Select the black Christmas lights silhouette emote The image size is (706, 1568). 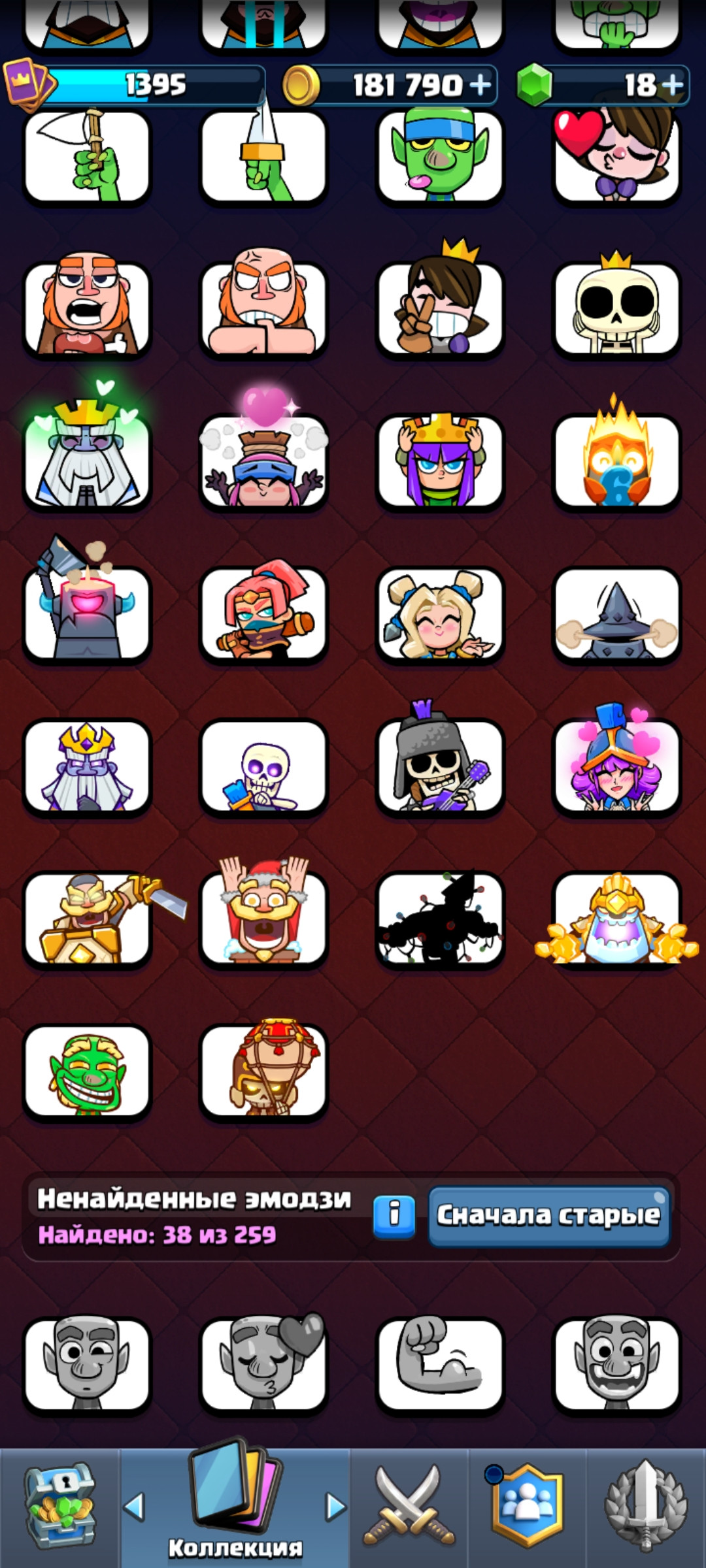pos(440,918)
